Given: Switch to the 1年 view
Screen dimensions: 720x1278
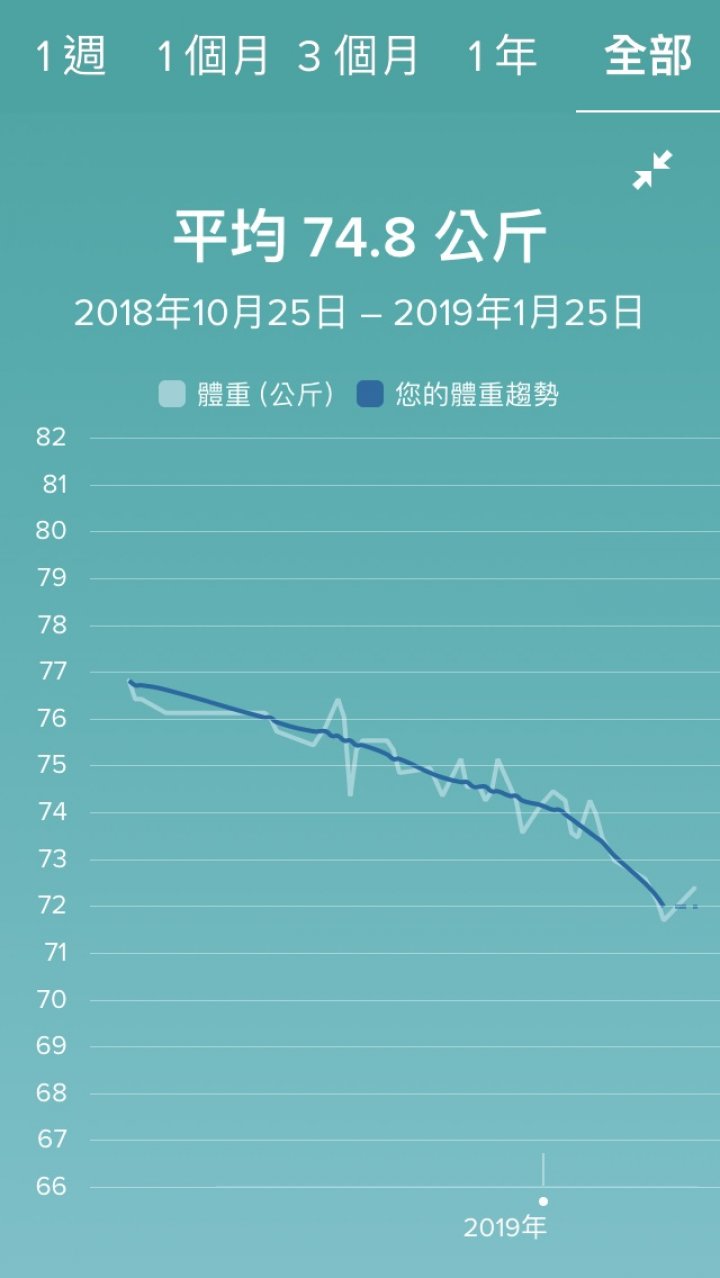Looking at the screenshot, I should (503, 56).
